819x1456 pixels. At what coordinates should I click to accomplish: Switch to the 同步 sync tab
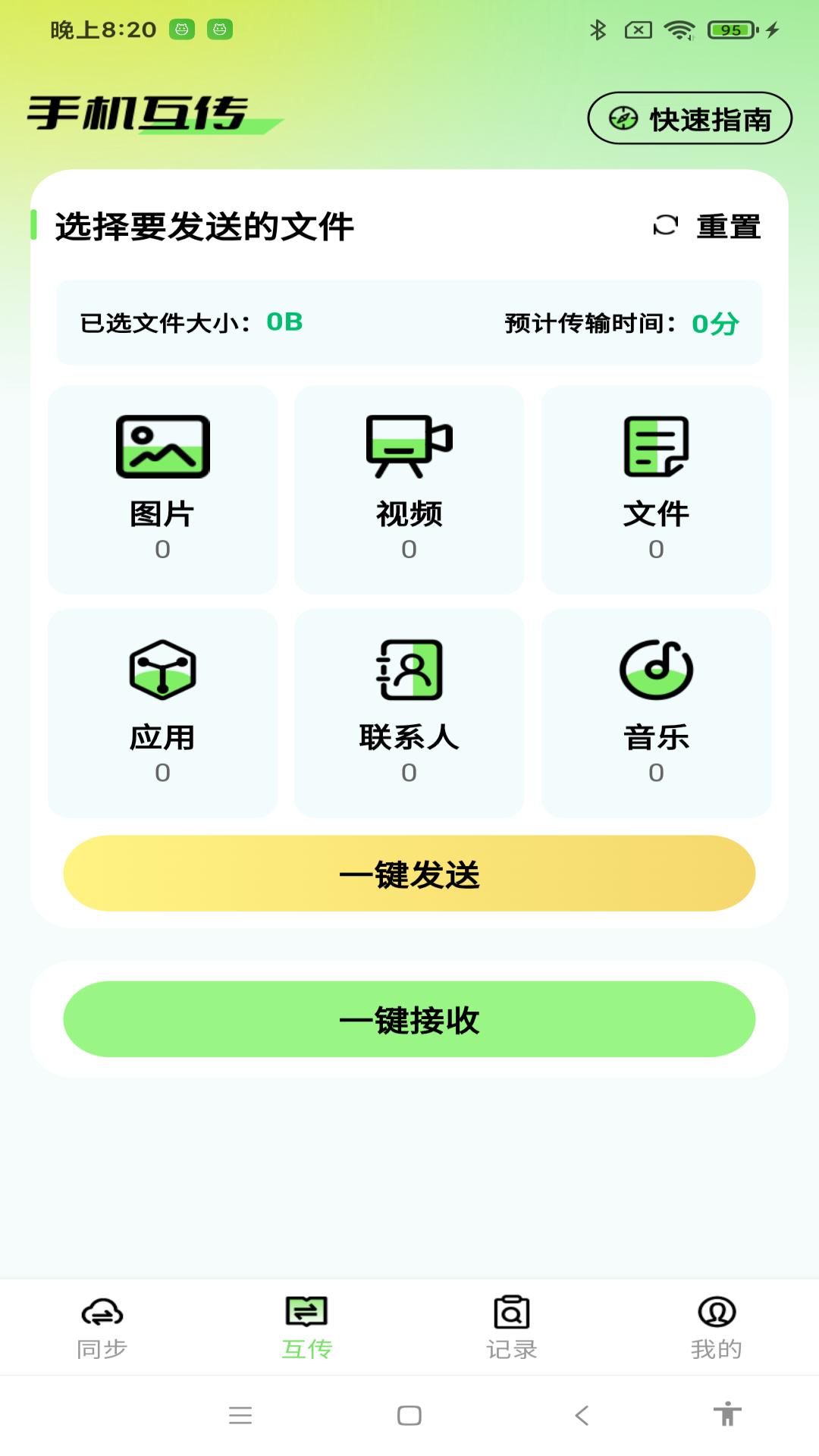click(102, 1327)
